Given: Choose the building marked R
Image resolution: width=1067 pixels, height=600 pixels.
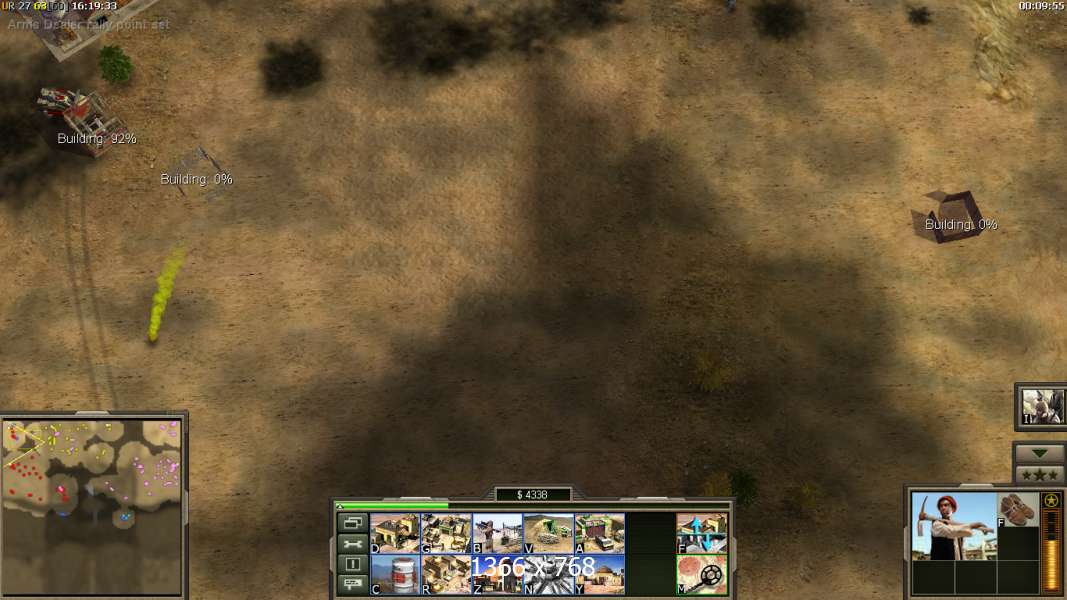Looking at the screenshot, I should point(446,574).
